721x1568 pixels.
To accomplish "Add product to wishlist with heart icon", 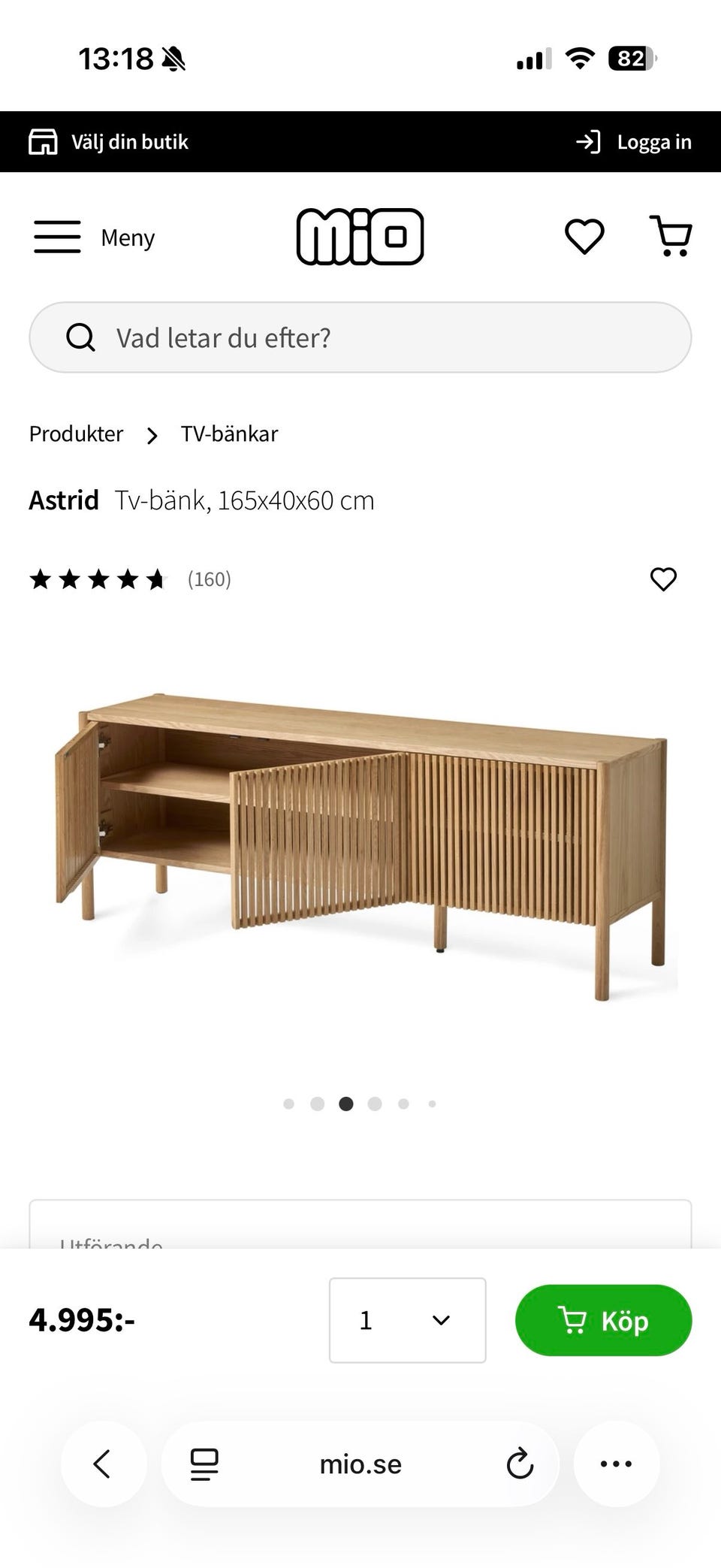I will tap(663, 579).
